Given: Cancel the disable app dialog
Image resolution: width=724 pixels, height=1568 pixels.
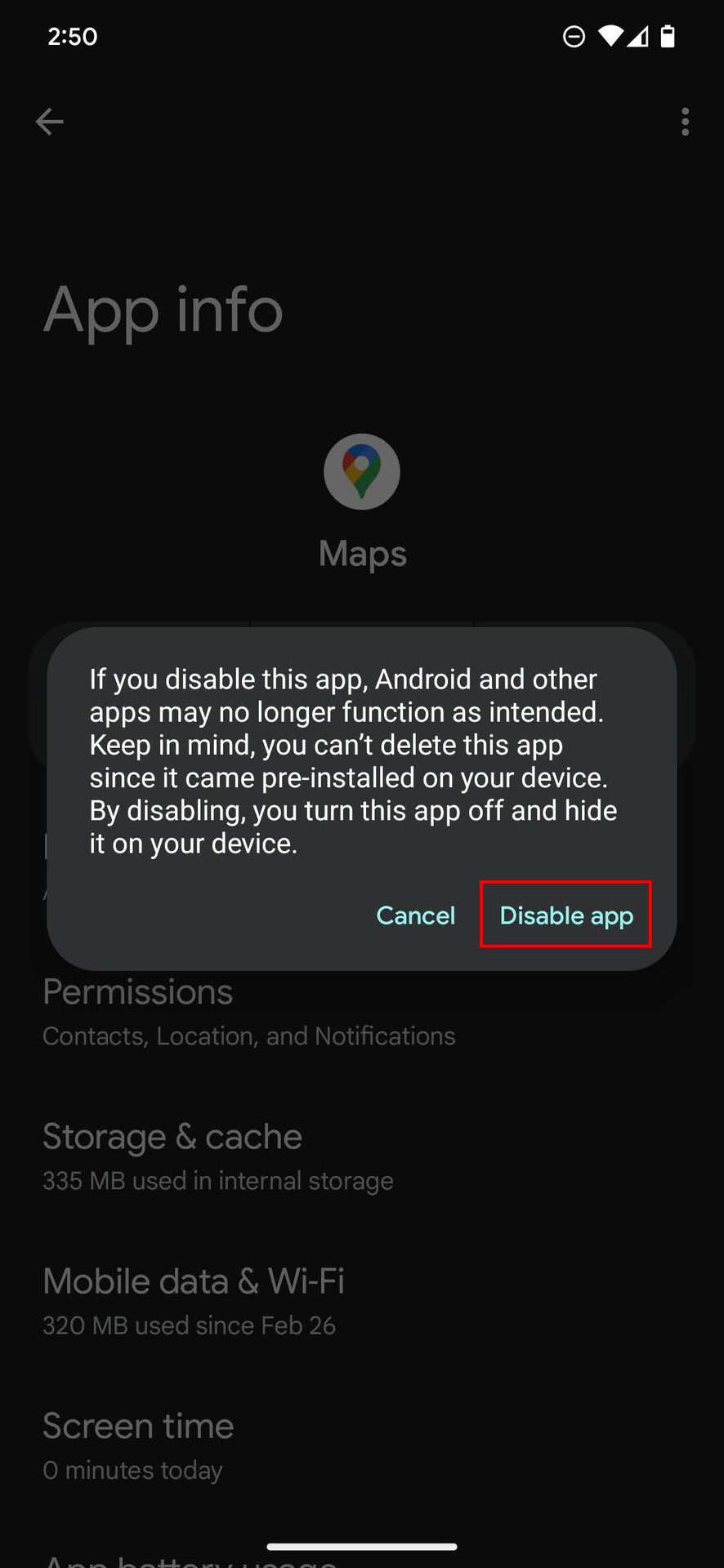Looking at the screenshot, I should tap(415, 915).
